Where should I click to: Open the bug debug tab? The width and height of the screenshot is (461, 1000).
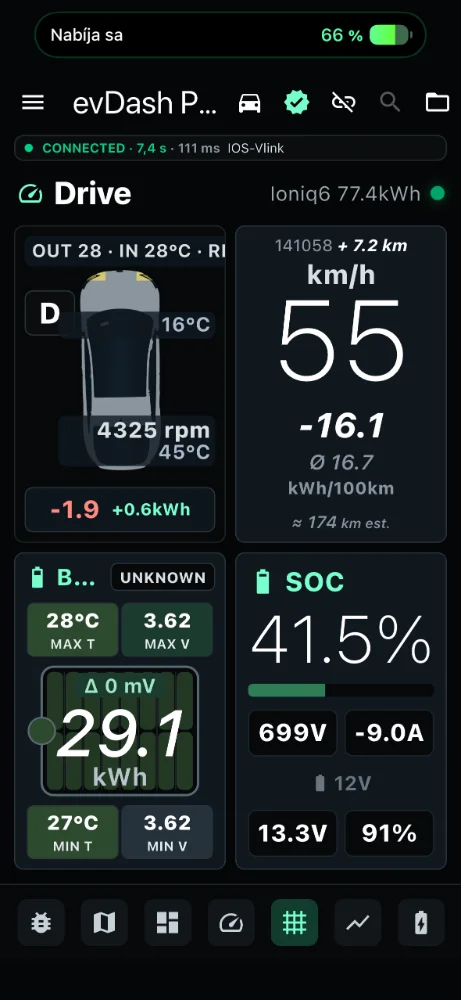41,922
